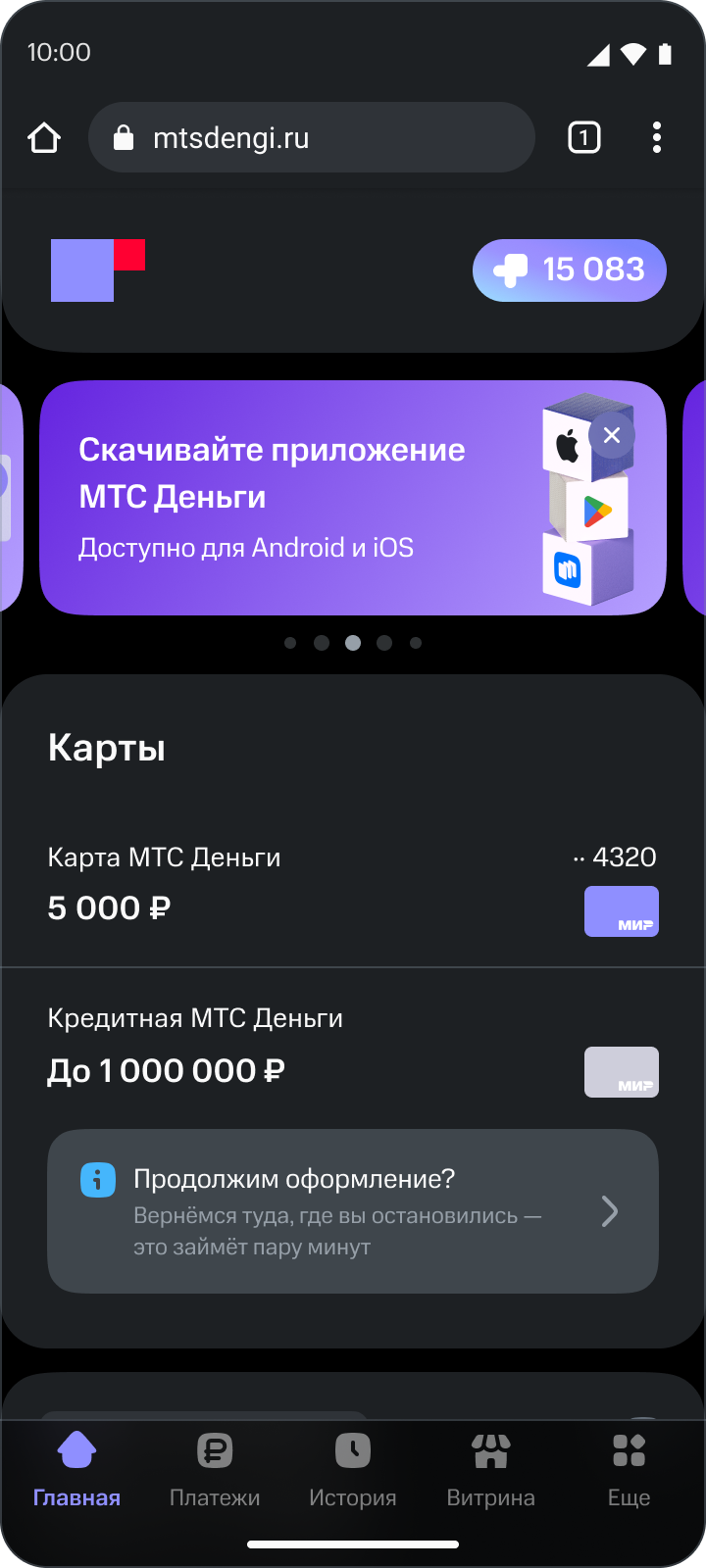Screen dimensions: 706x1568
Task: Switch to the История tab
Action: (x=353, y=1470)
